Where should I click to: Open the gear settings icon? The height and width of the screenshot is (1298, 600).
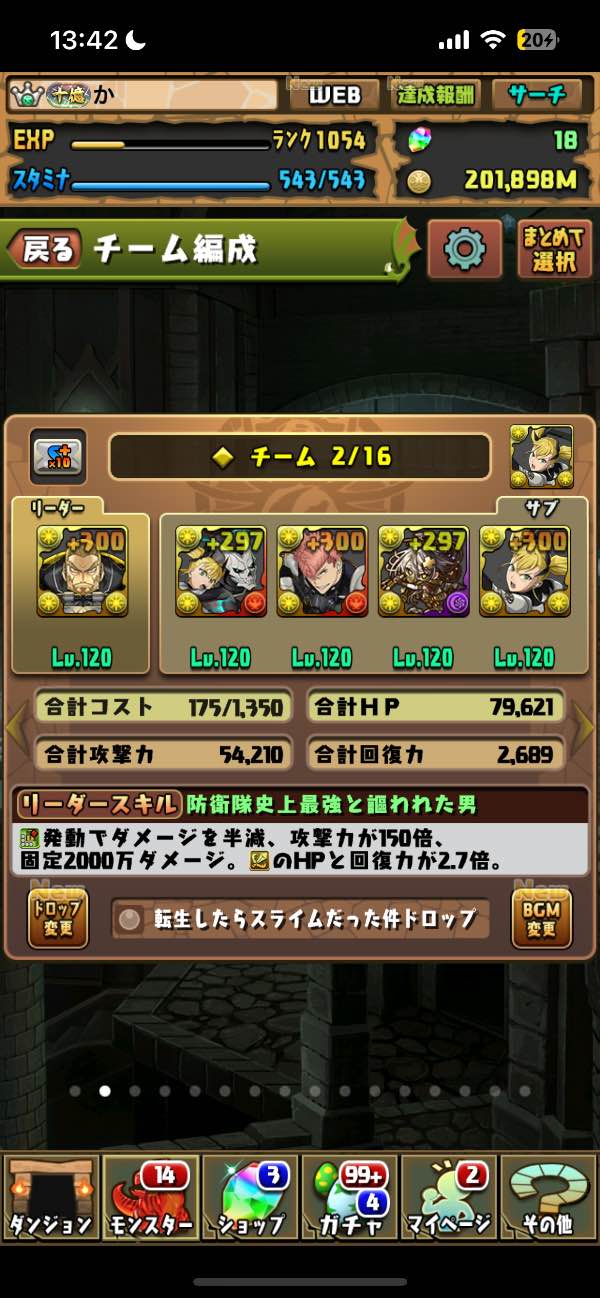(465, 248)
